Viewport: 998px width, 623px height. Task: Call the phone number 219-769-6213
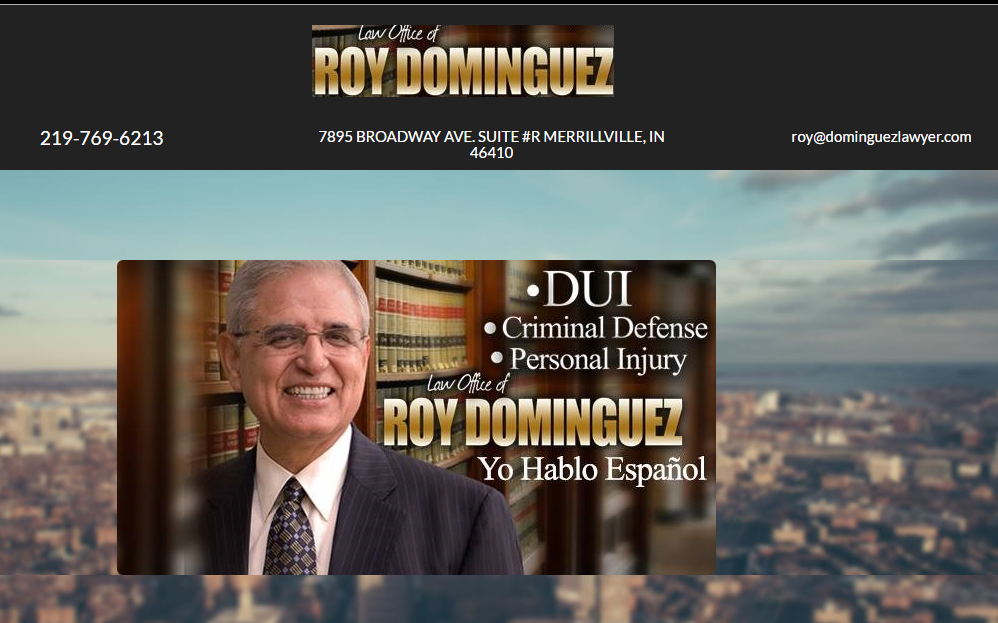tap(102, 139)
